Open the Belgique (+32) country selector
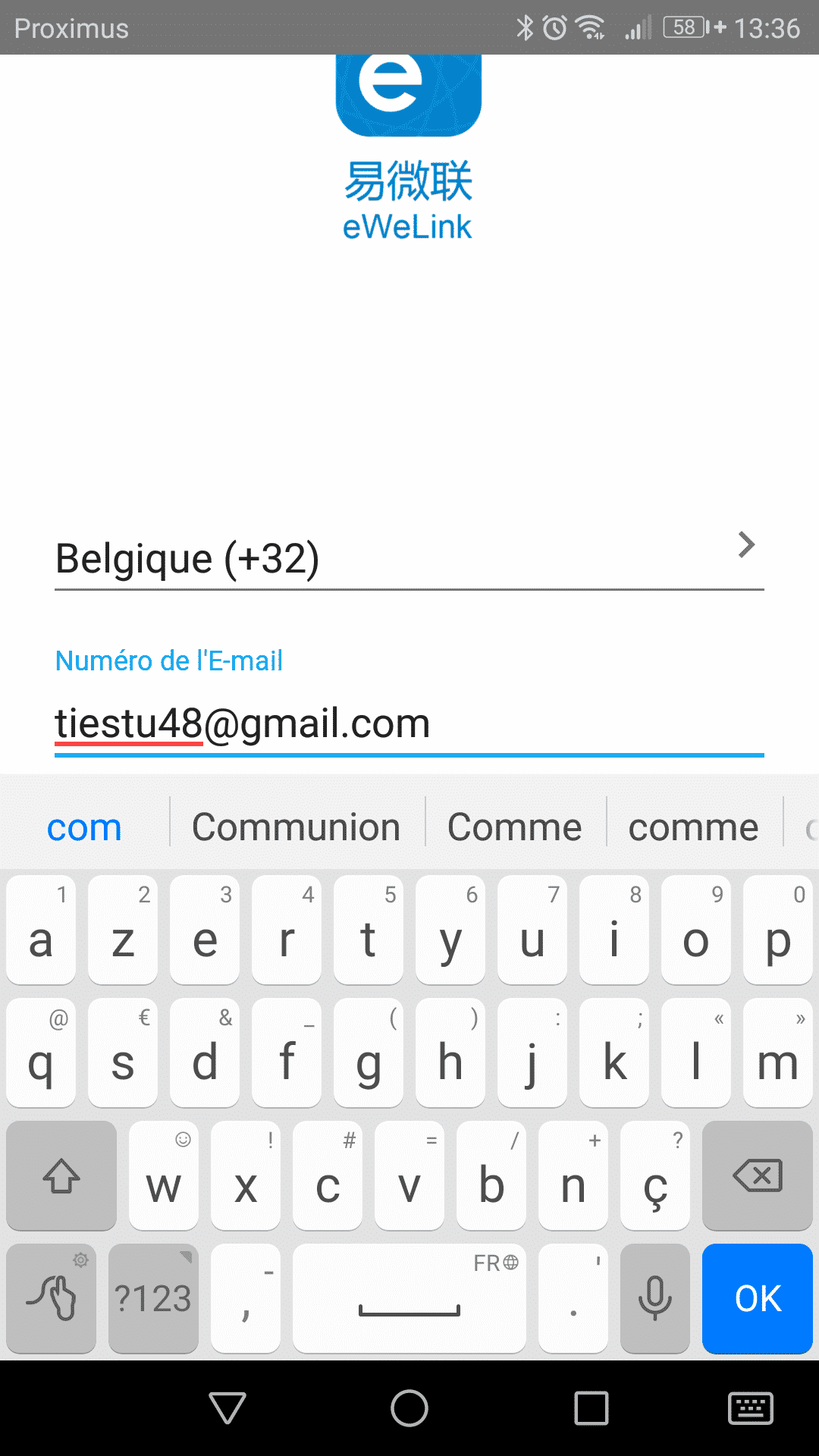Viewport: 819px width, 1456px height. tap(409, 559)
